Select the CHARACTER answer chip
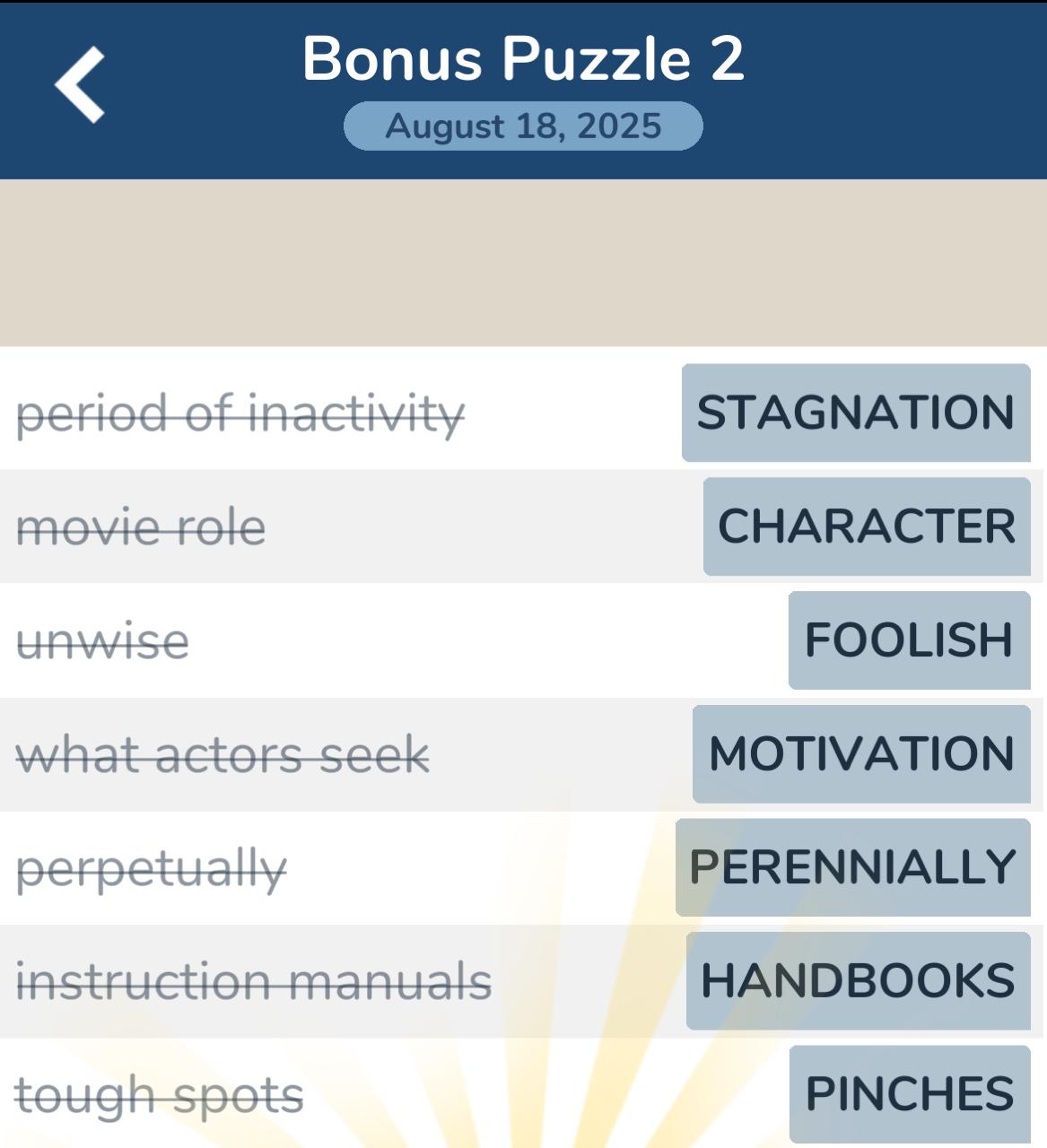1047x1148 pixels. coord(866,526)
